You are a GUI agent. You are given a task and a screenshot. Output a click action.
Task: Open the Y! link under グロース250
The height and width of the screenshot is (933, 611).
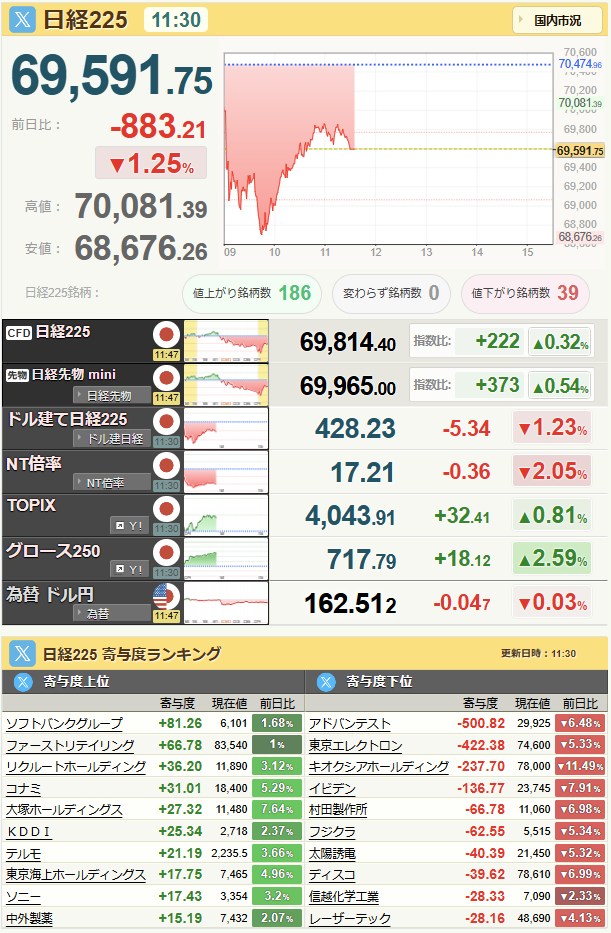[x=129, y=569]
